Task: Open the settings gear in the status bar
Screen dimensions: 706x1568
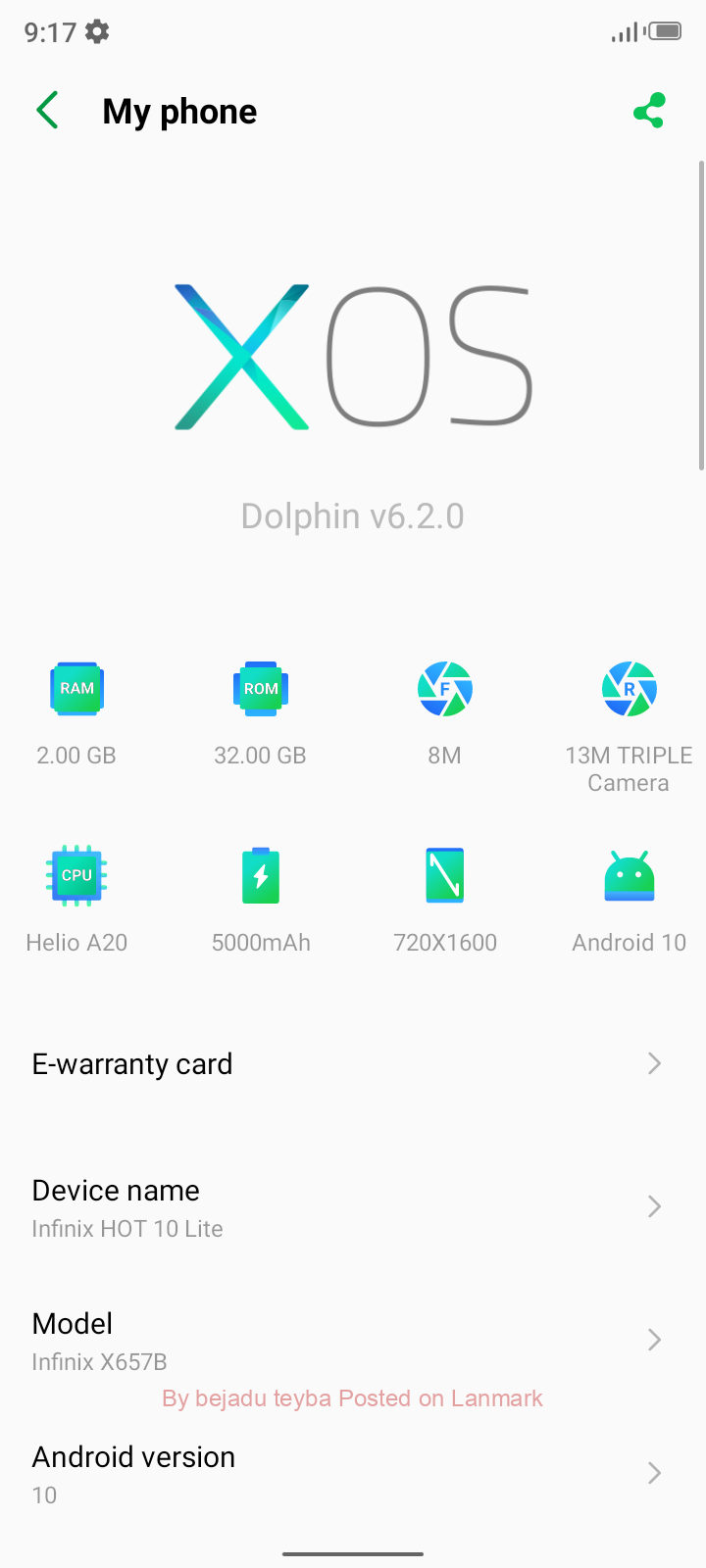Action: pos(95,32)
